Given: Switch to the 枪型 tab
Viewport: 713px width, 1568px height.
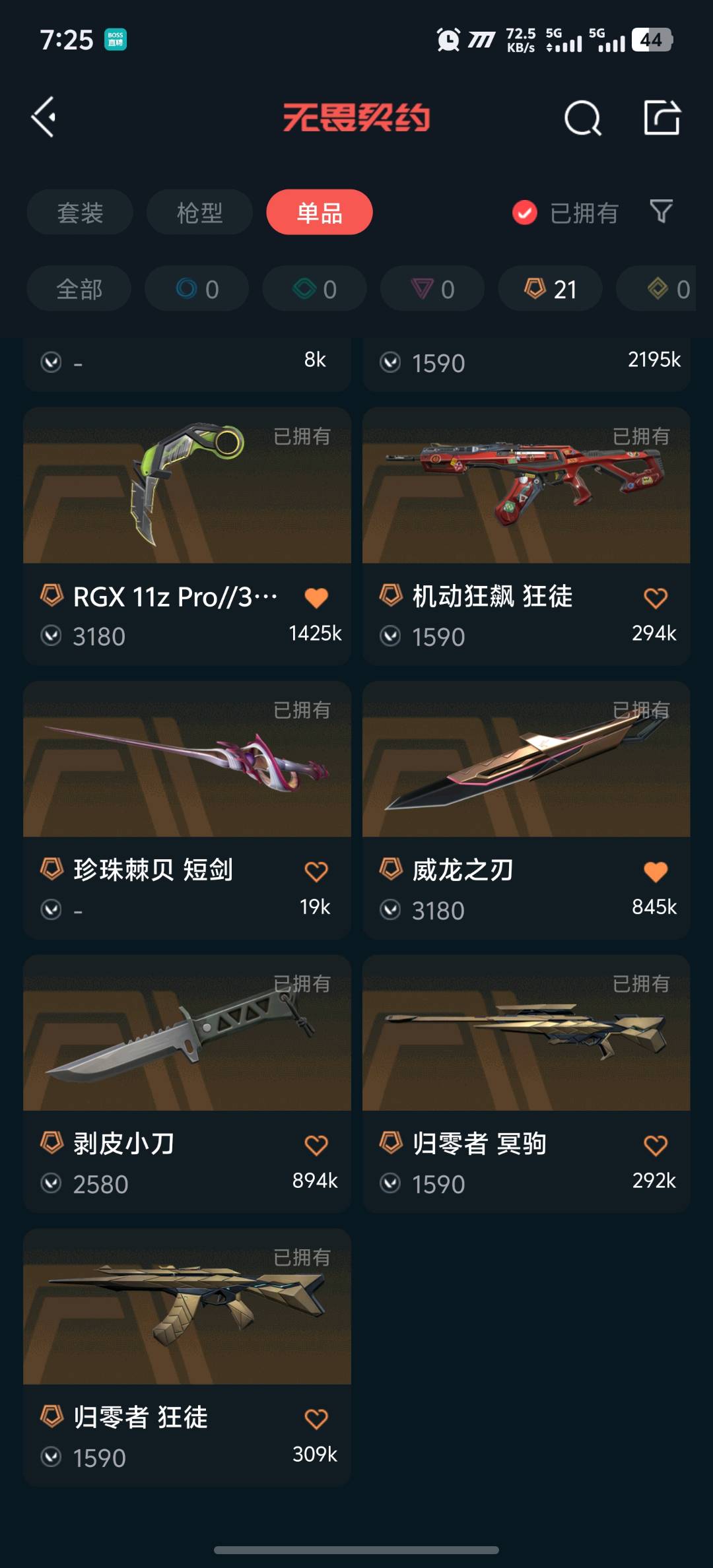Looking at the screenshot, I should 199,212.
